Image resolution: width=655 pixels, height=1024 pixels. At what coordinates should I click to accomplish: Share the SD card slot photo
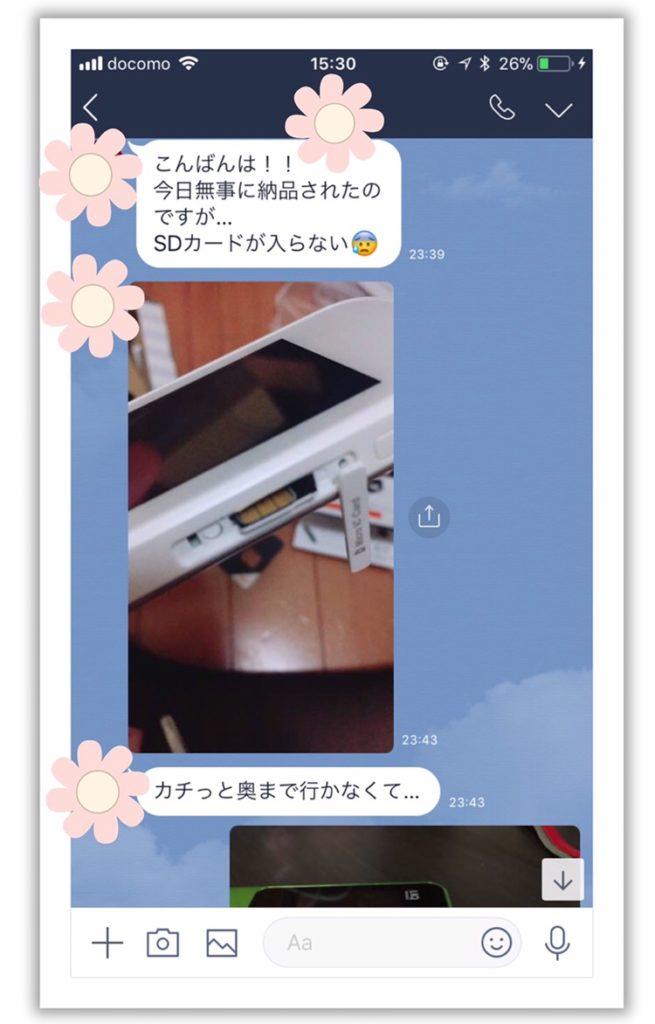click(429, 516)
